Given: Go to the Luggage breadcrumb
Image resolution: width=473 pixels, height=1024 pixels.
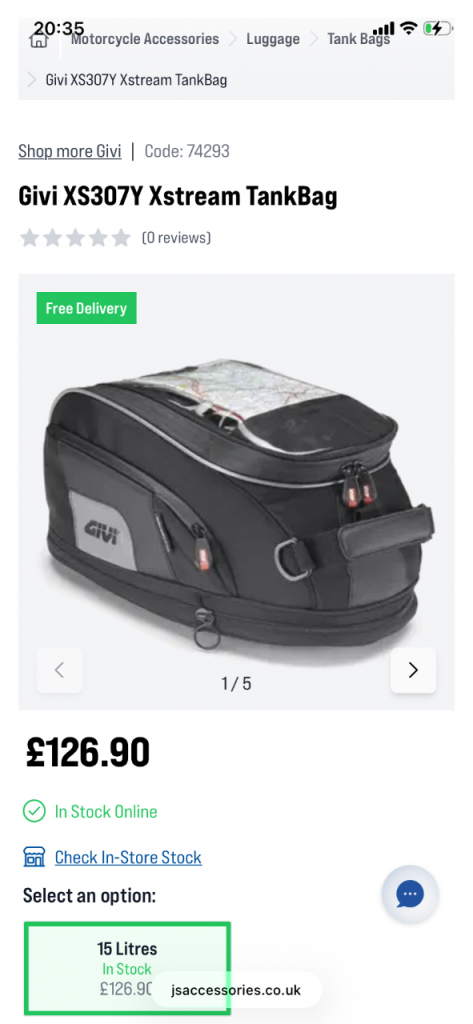Looking at the screenshot, I should [x=272, y=39].
